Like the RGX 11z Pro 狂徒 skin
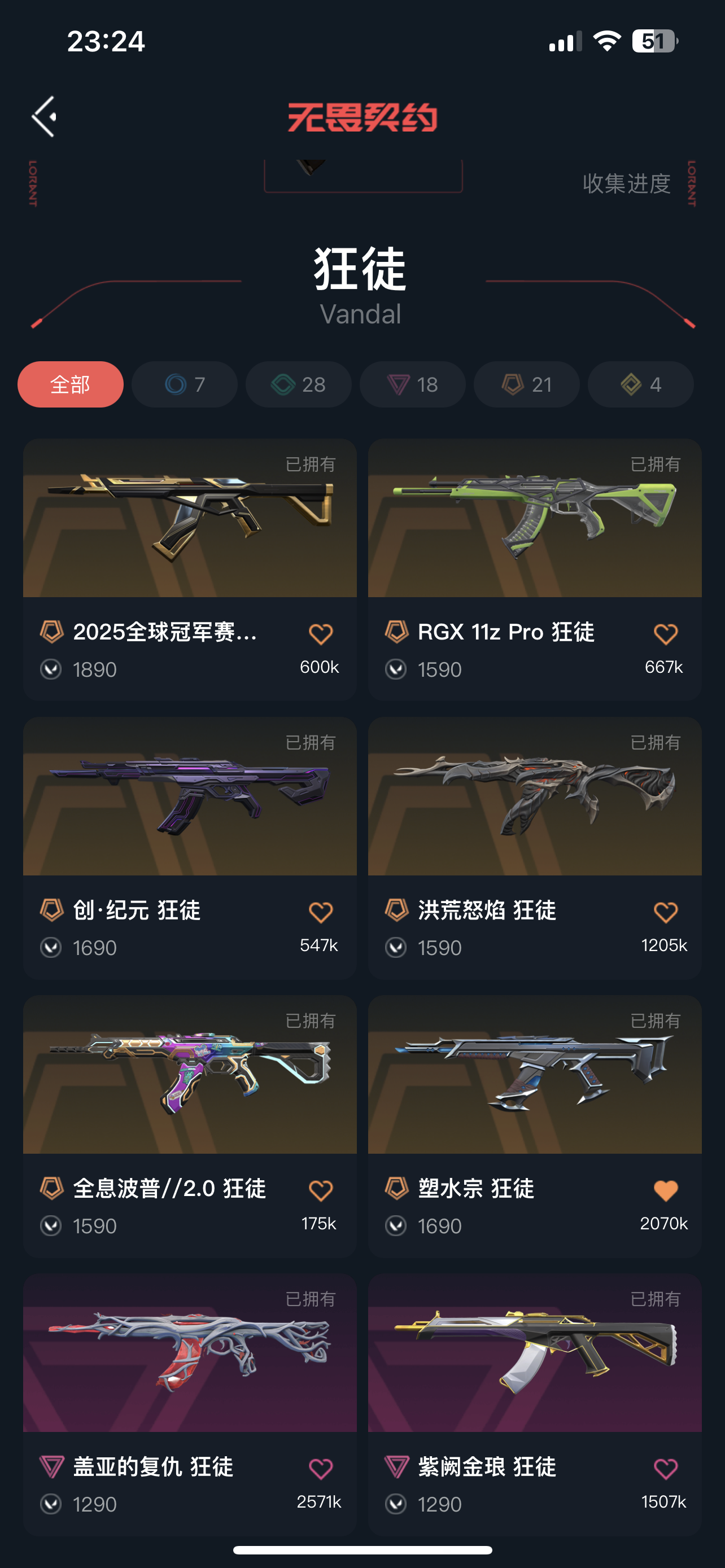 [665, 634]
